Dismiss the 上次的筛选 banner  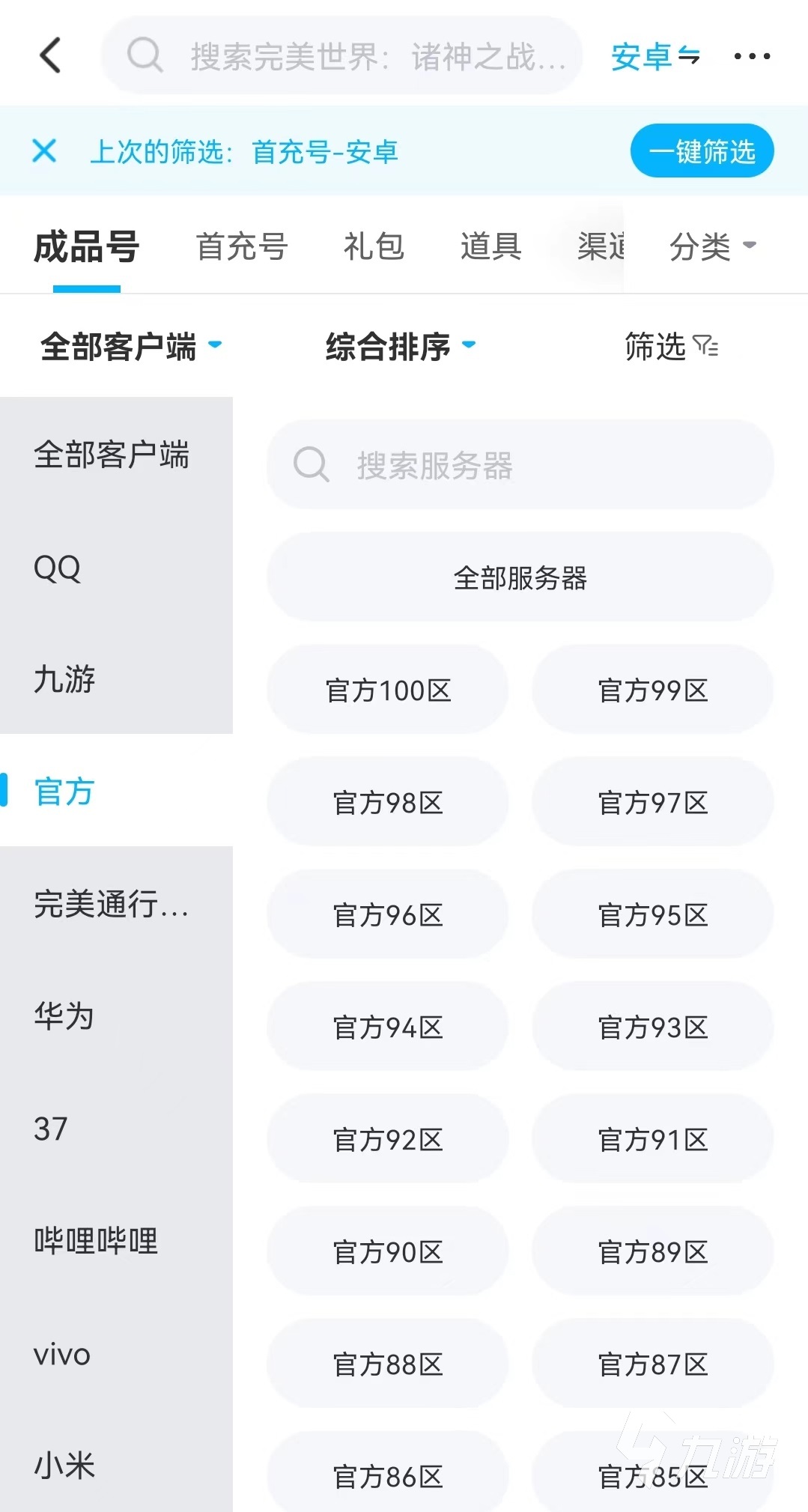[45, 151]
